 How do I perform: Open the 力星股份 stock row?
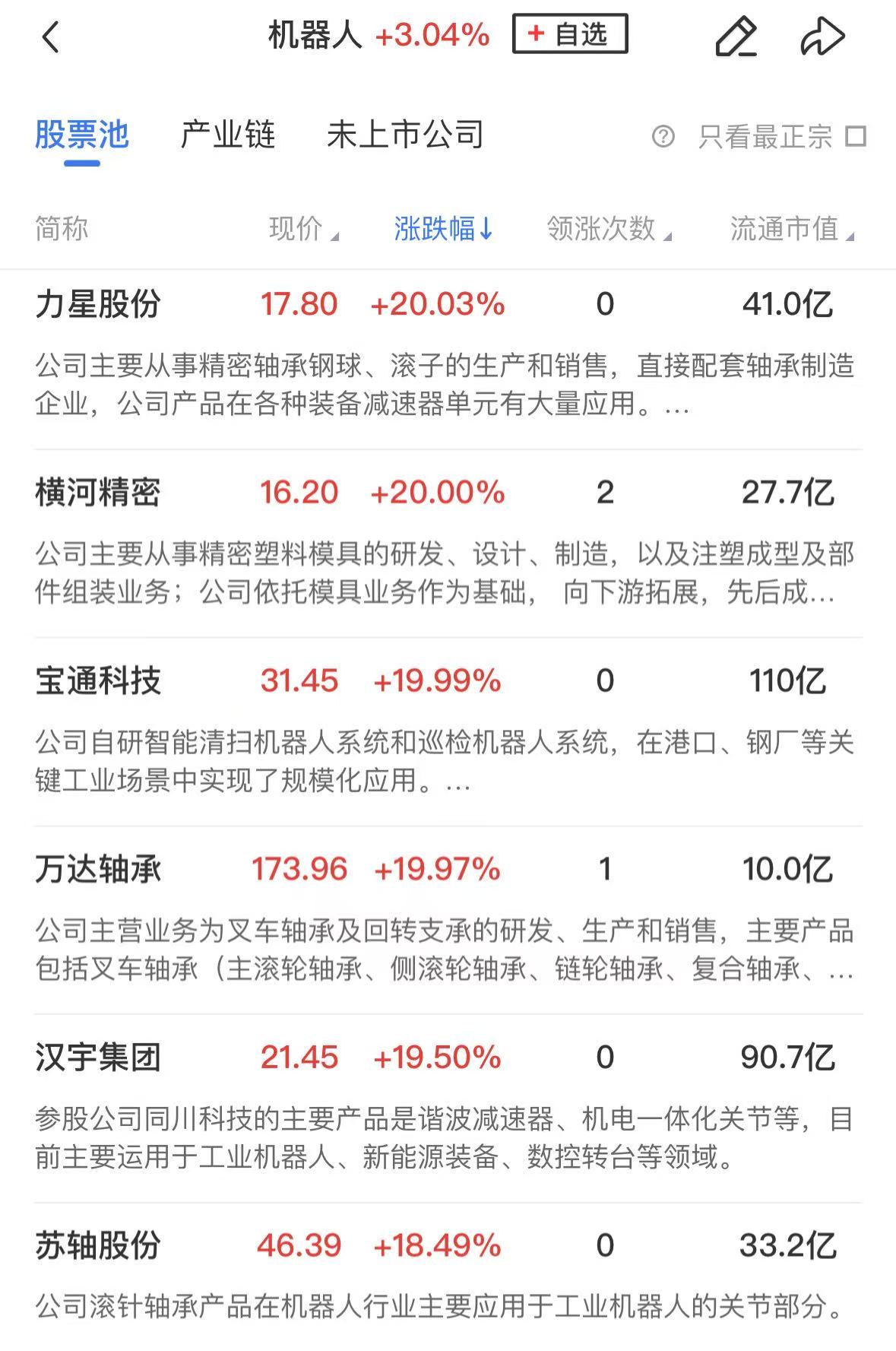tap(97, 304)
